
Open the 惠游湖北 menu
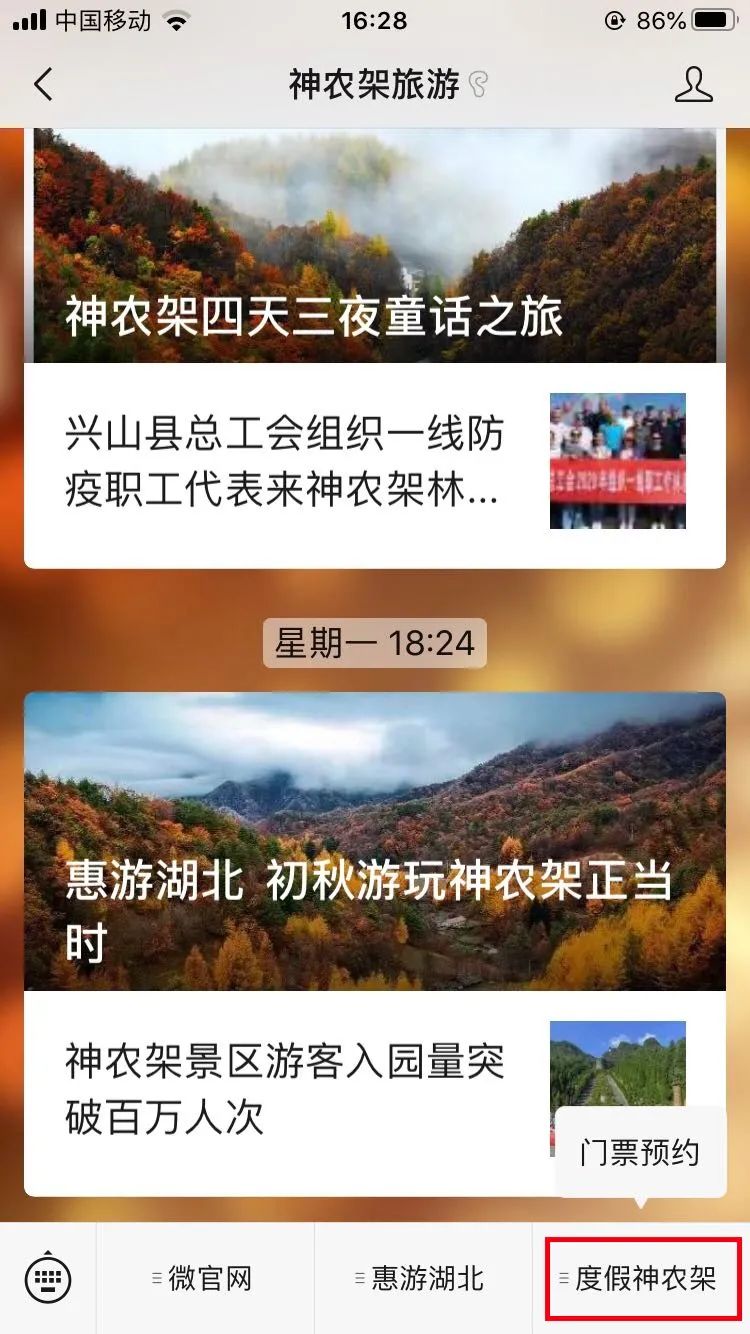(x=423, y=1278)
